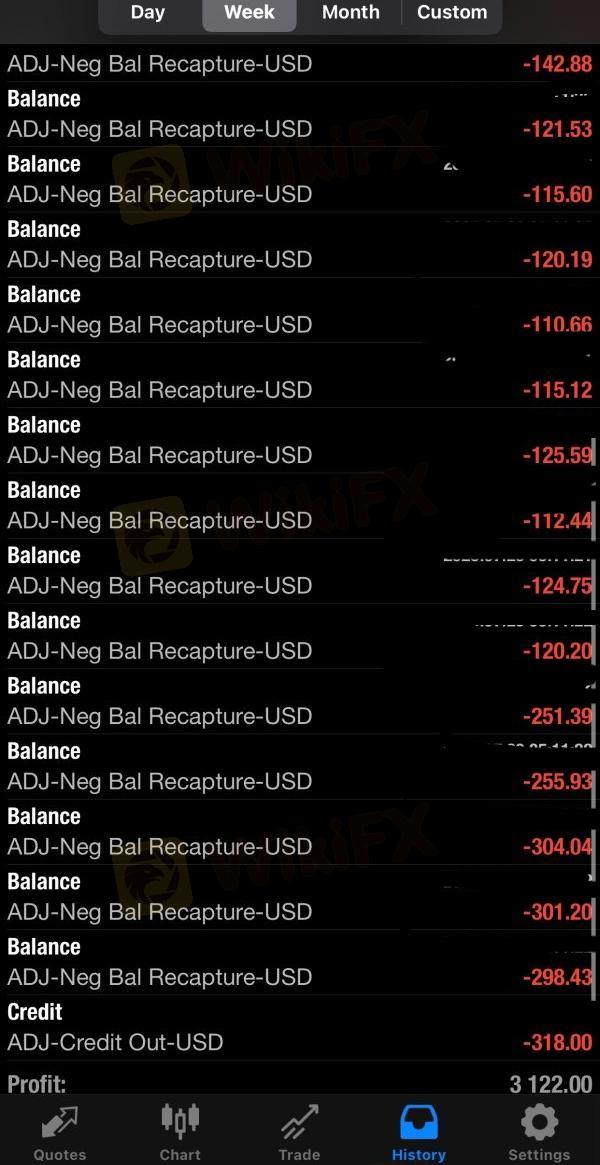
Task: Switch to the Month period filter
Action: pyautogui.click(x=350, y=13)
